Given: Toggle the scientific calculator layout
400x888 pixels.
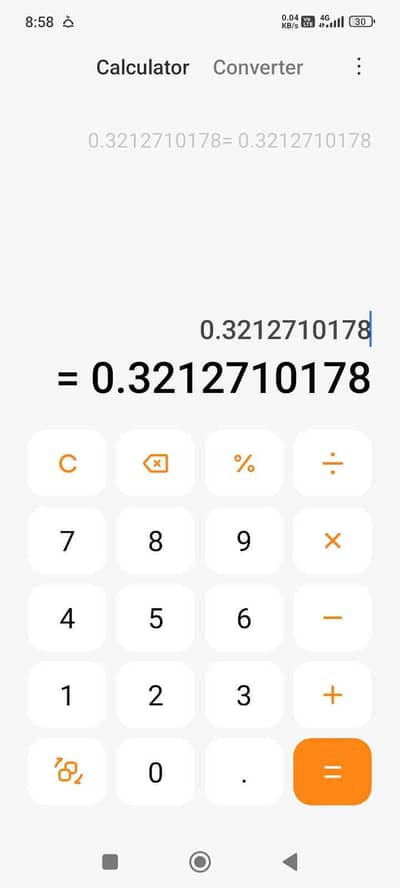Looking at the screenshot, I should pos(67,772).
